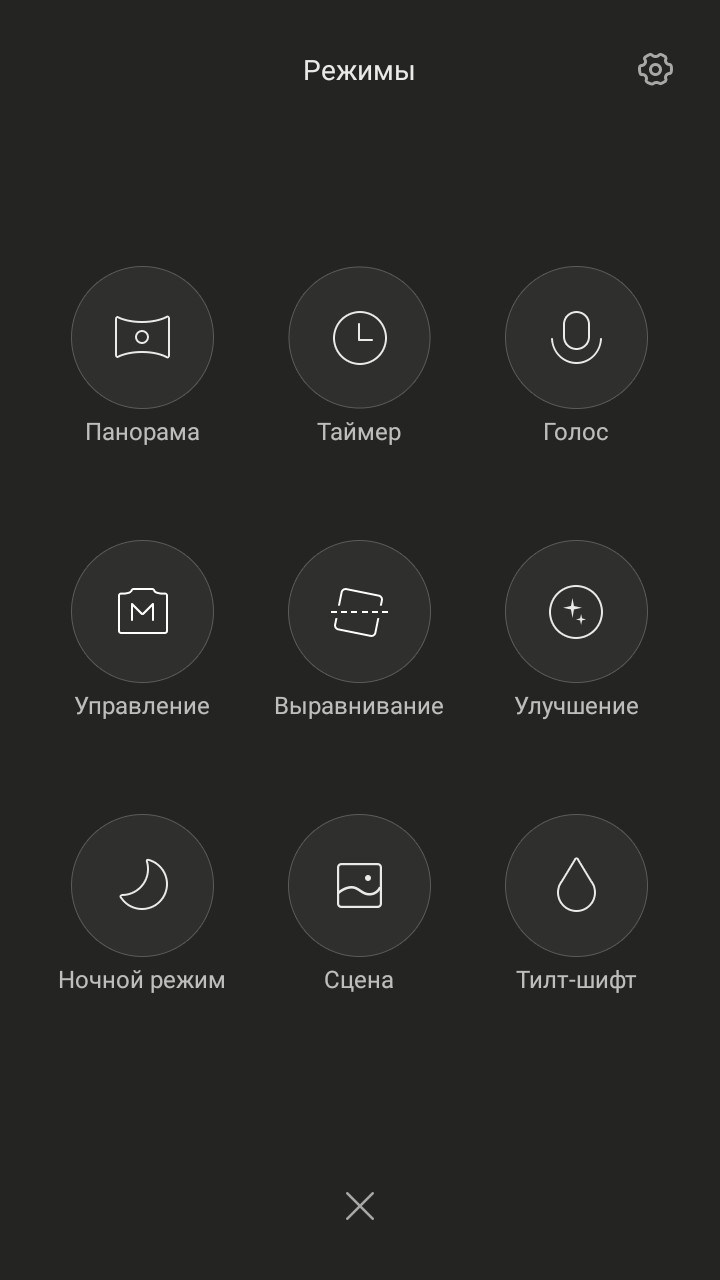Activate the Выравнивание mode

click(359, 611)
